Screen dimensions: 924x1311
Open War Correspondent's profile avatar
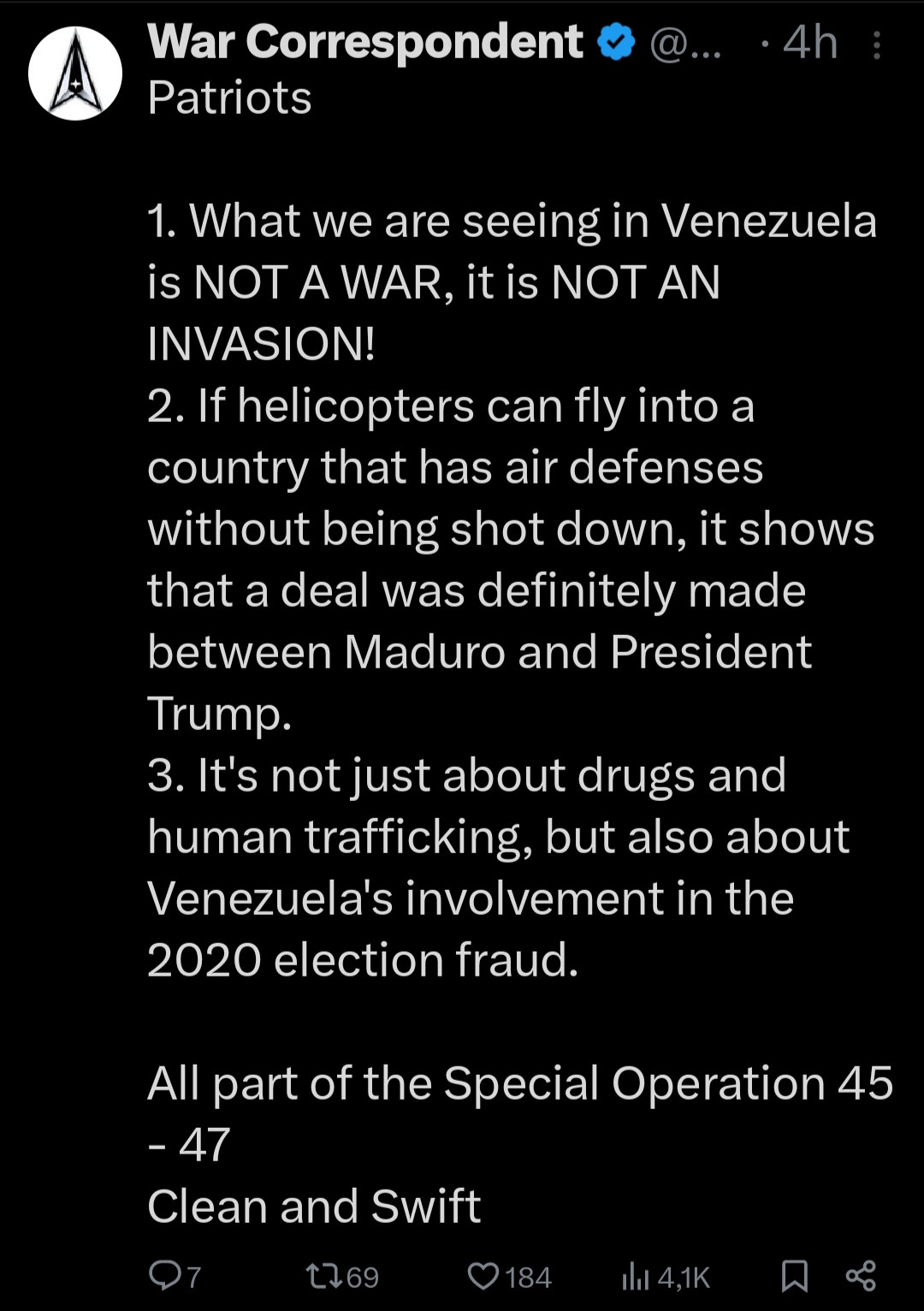[x=75, y=74]
